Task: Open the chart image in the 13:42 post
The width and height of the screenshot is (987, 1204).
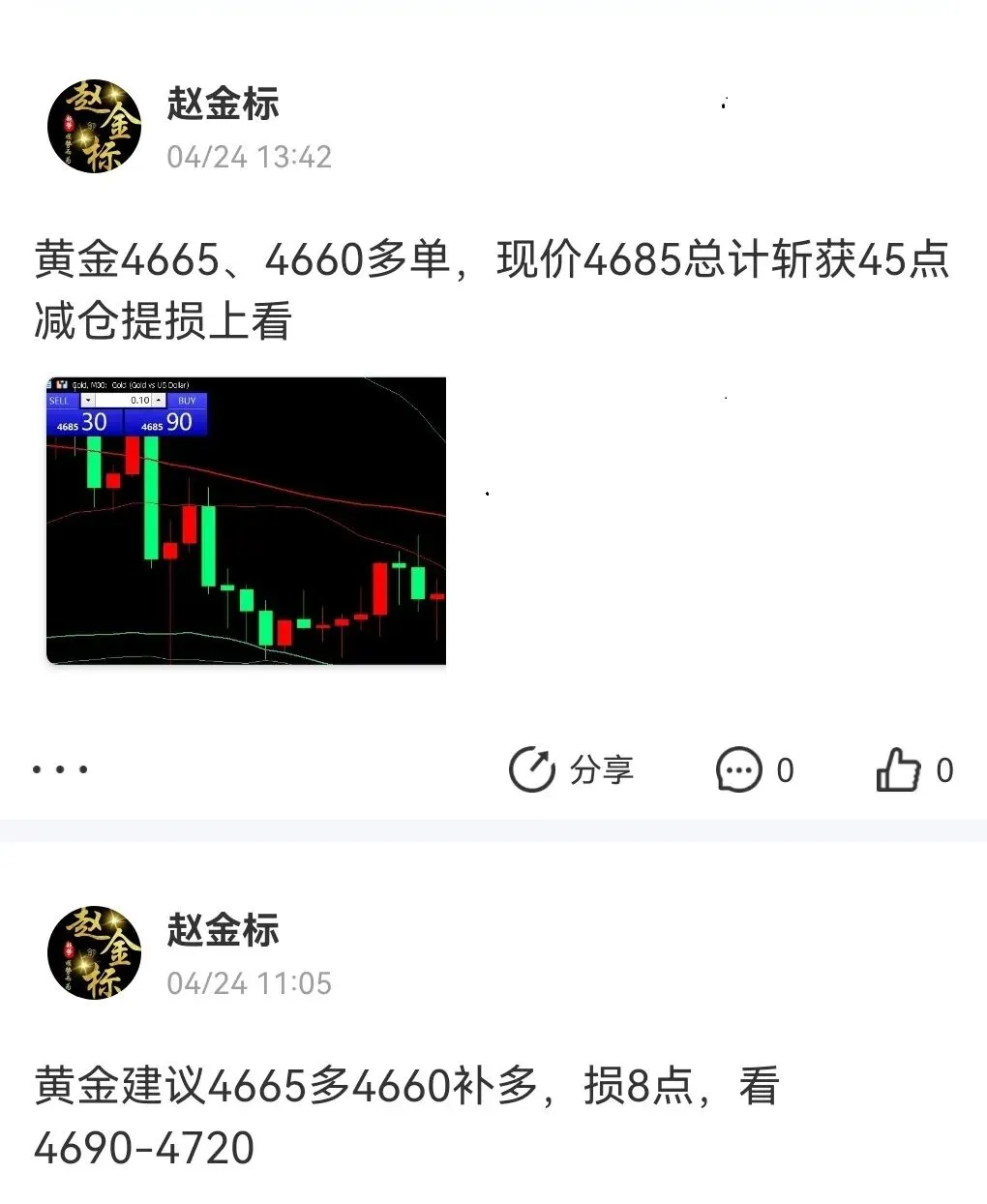Action: [246, 521]
